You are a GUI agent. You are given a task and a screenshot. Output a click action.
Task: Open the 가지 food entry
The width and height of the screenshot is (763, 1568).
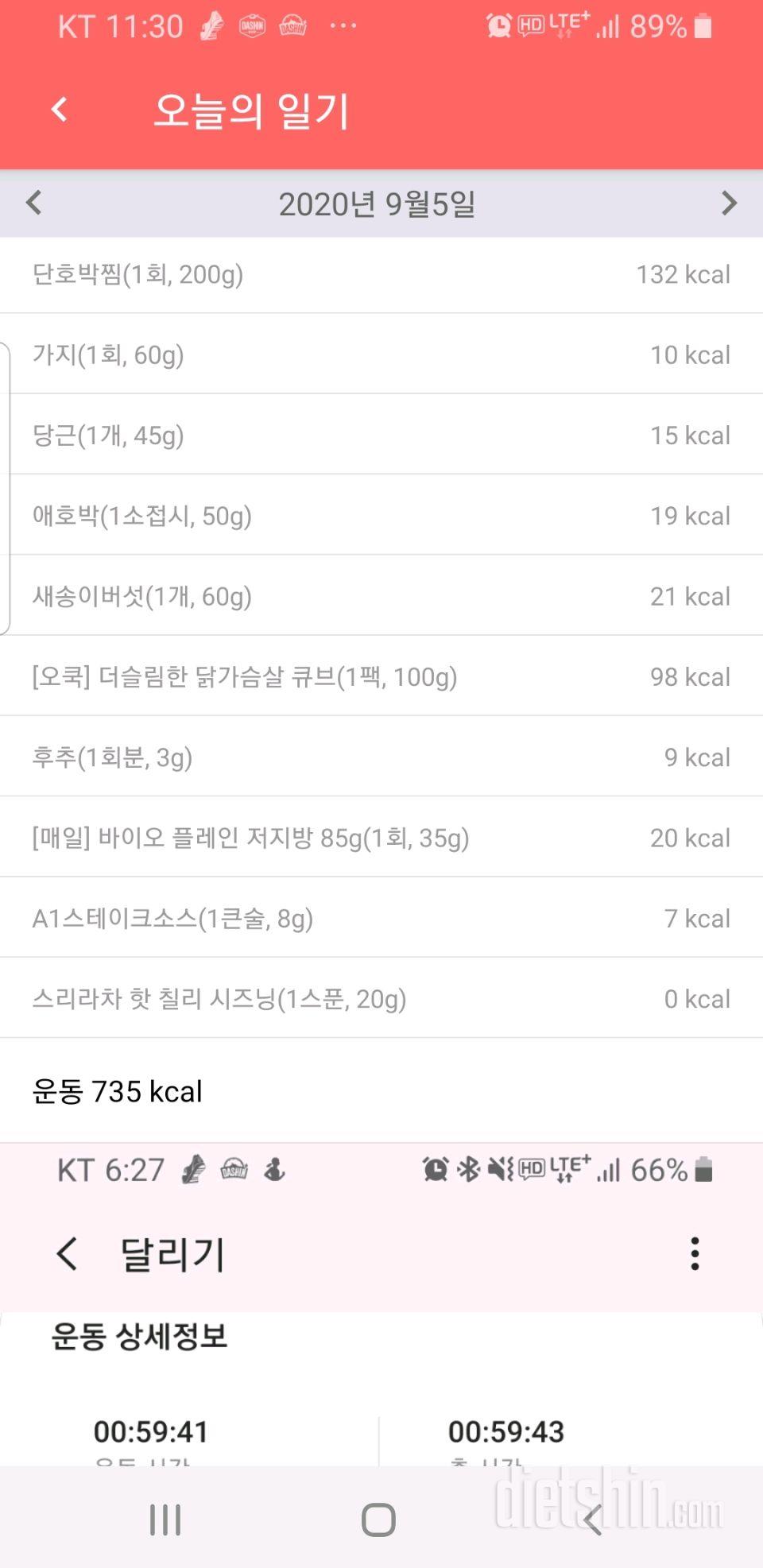(x=381, y=354)
